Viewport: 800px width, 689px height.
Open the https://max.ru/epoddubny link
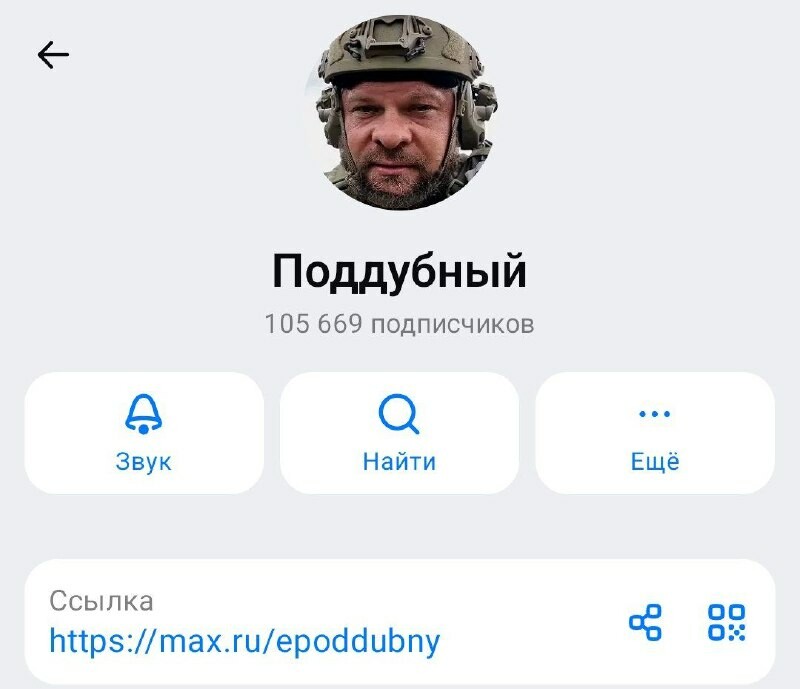[x=245, y=640]
